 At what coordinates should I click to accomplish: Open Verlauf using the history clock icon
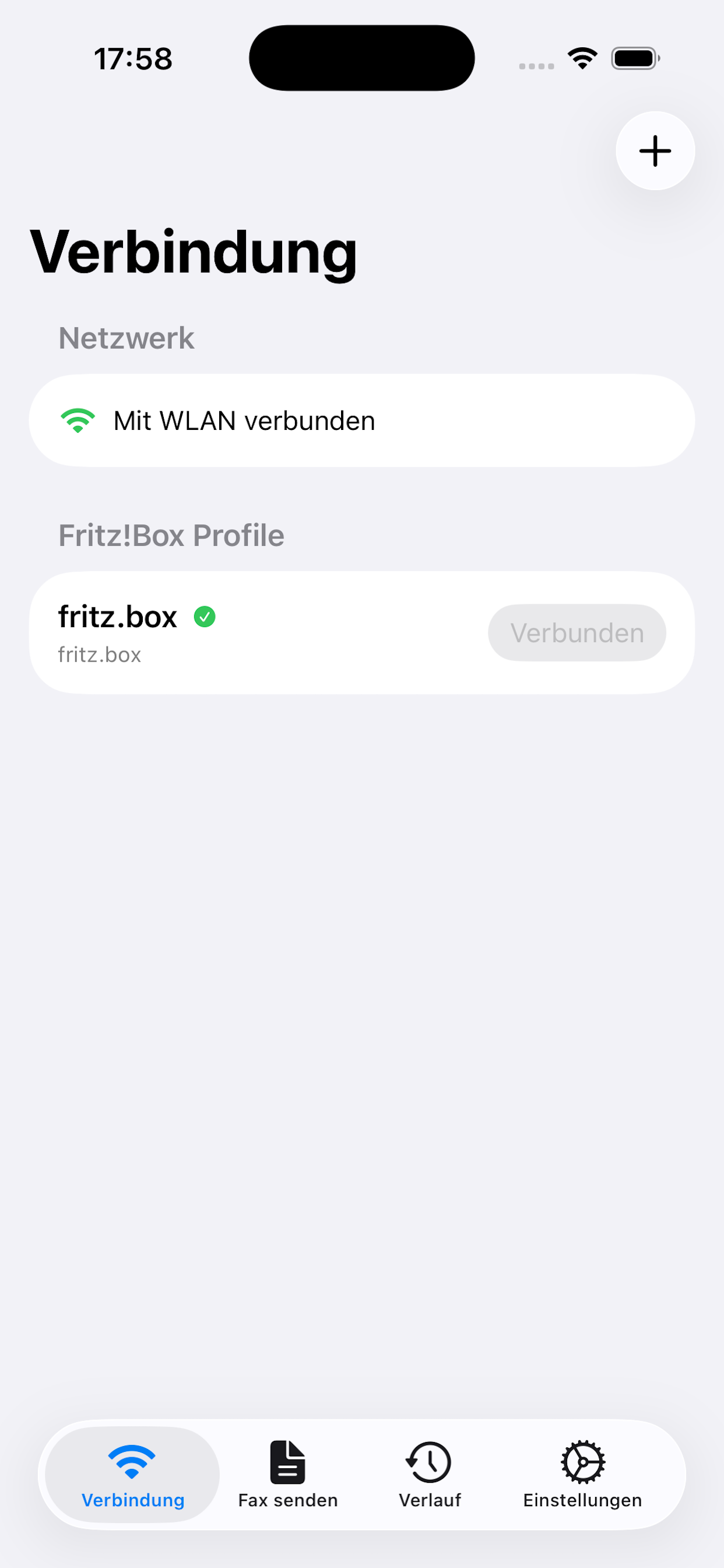pos(428,1461)
